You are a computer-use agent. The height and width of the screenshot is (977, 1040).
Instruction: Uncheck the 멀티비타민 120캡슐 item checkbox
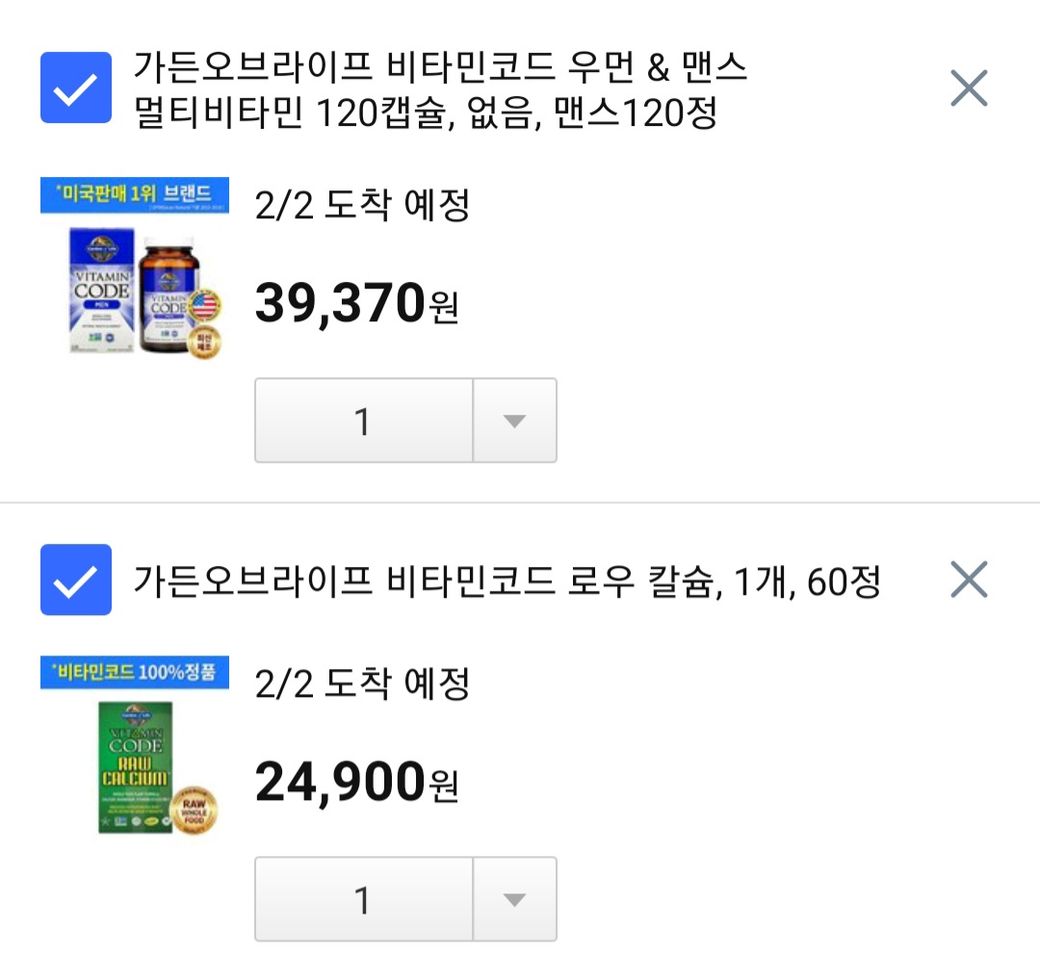[76, 88]
